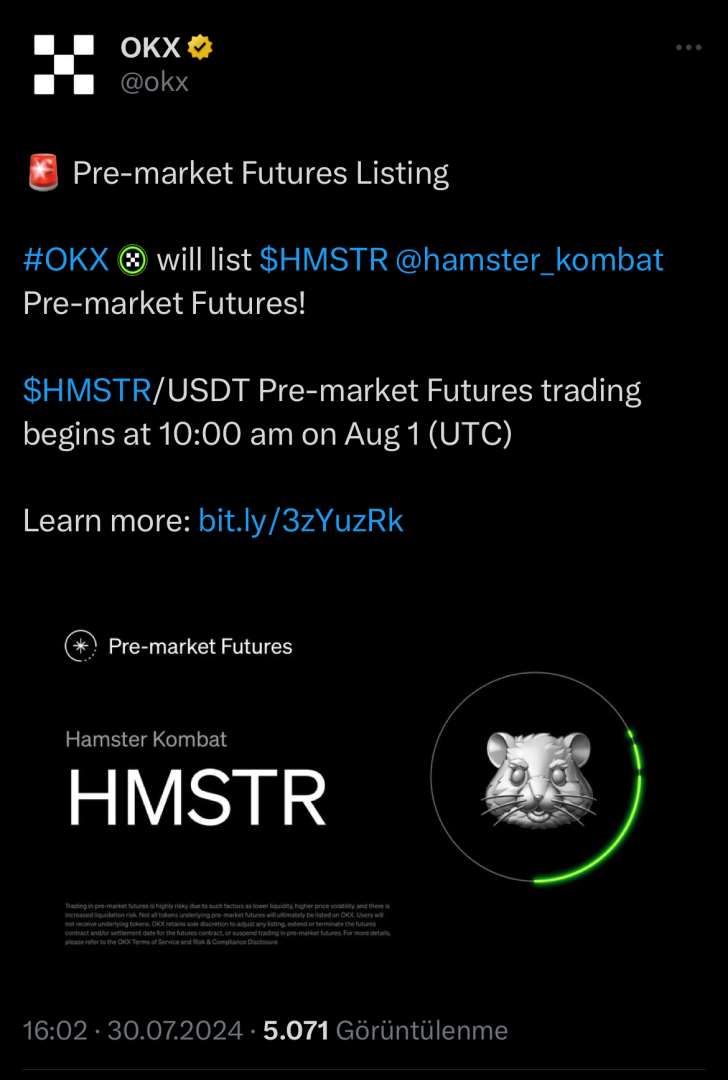This screenshot has height=1080, width=728.
Task: Open the OKX account name
Action: coord(150,47)
